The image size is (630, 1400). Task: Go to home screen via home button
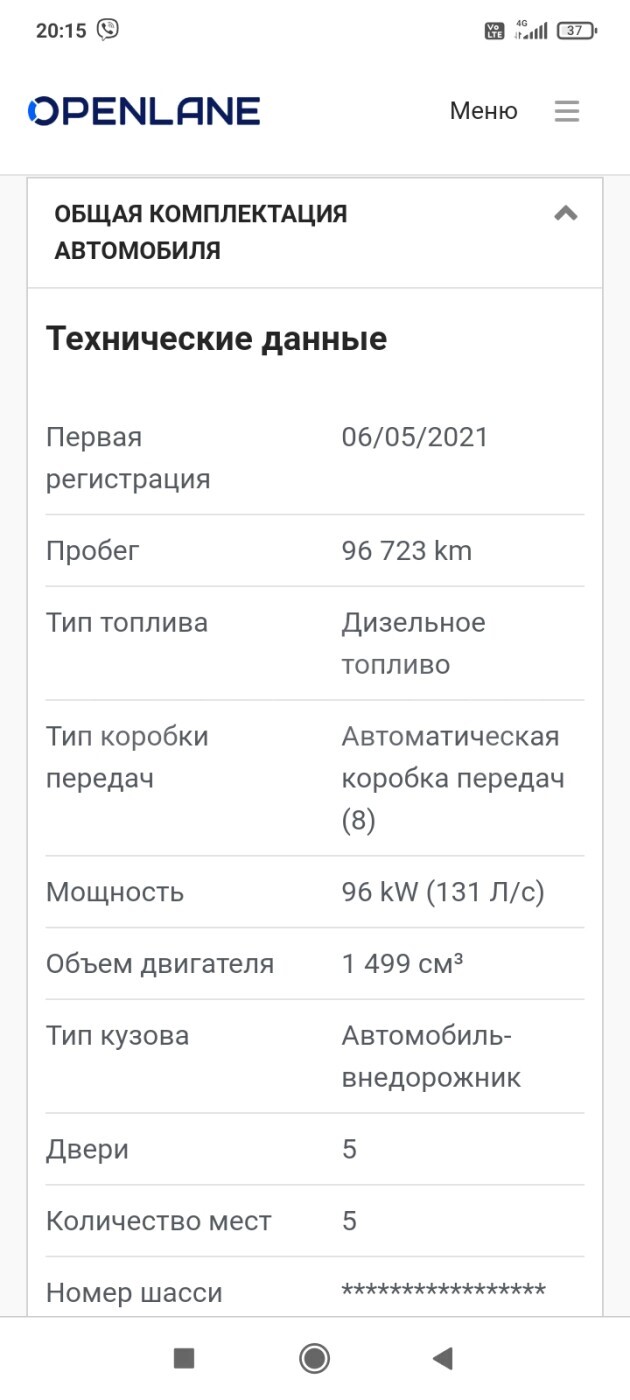(x=315, y=1358)
